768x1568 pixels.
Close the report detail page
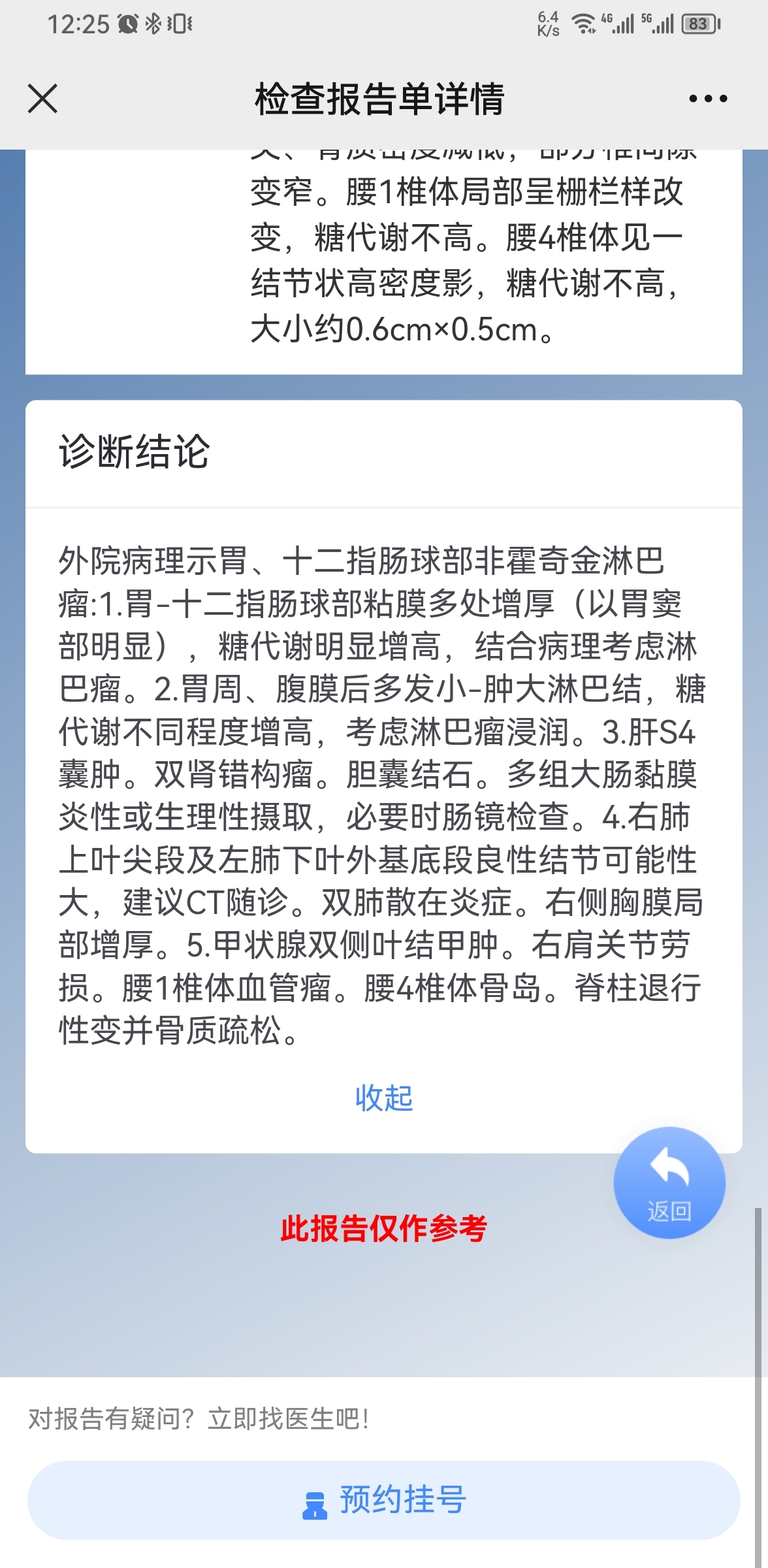42,99
